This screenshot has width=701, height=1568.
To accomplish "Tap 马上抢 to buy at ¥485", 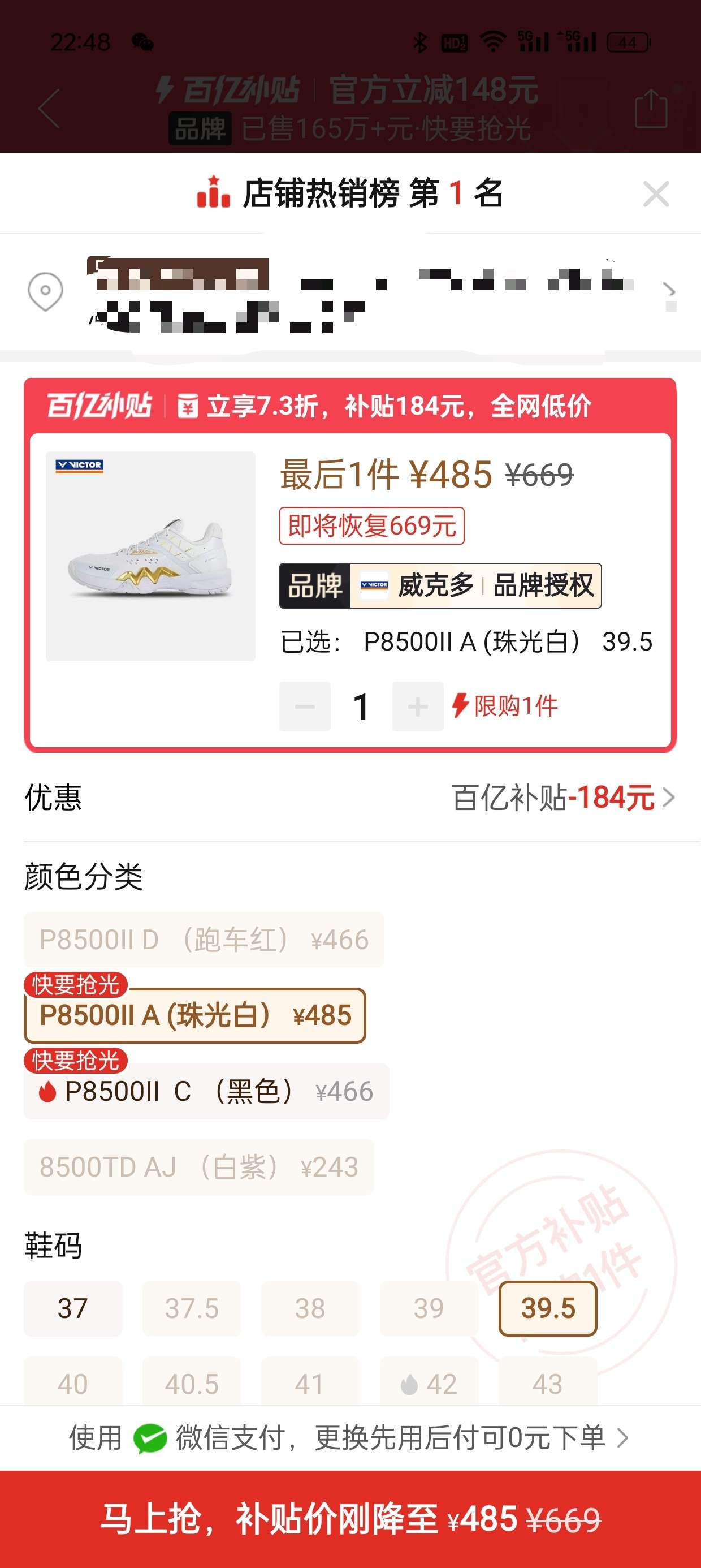I will click(350, 1519).
